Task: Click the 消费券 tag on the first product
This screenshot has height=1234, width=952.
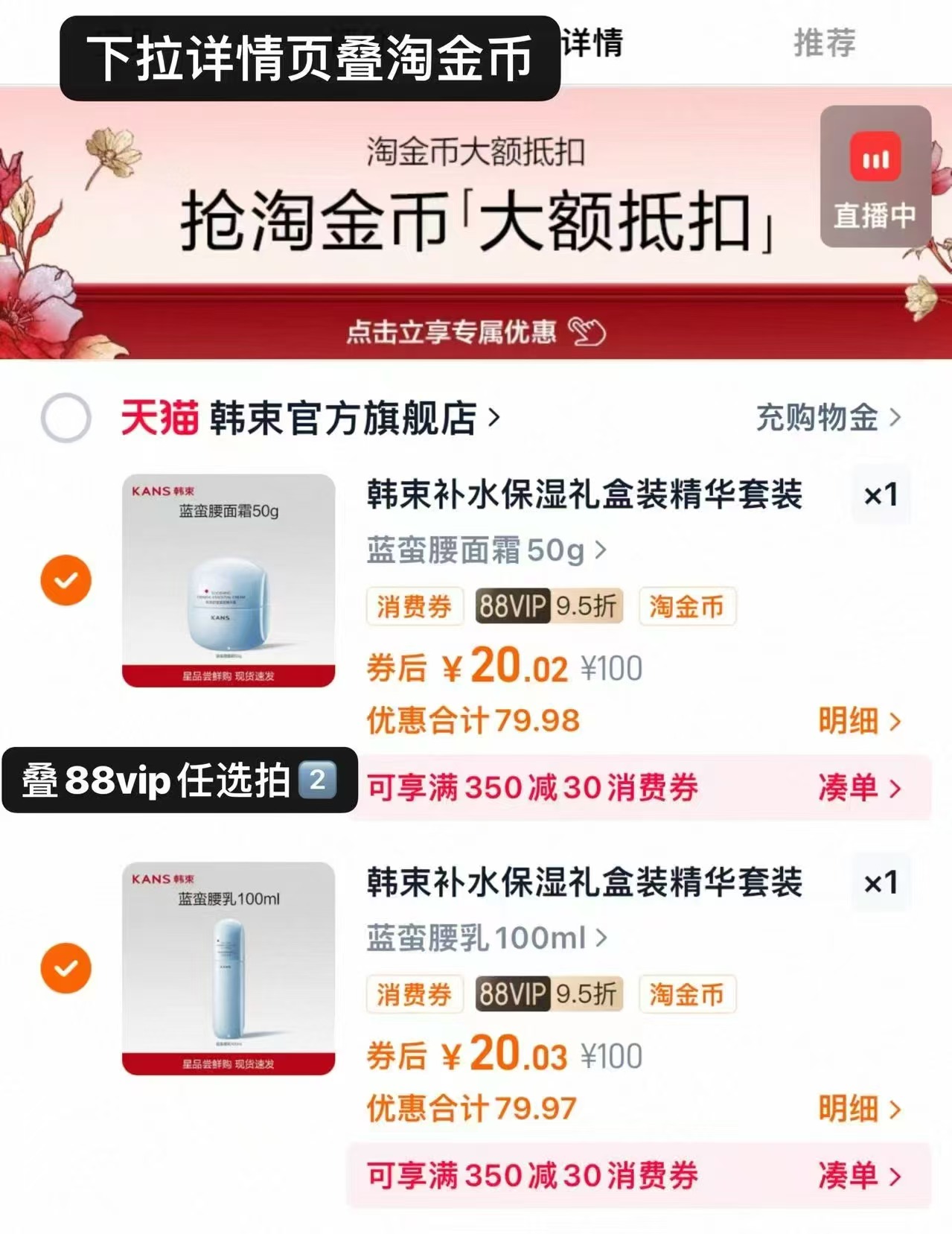Action: [x=414, y=608]
